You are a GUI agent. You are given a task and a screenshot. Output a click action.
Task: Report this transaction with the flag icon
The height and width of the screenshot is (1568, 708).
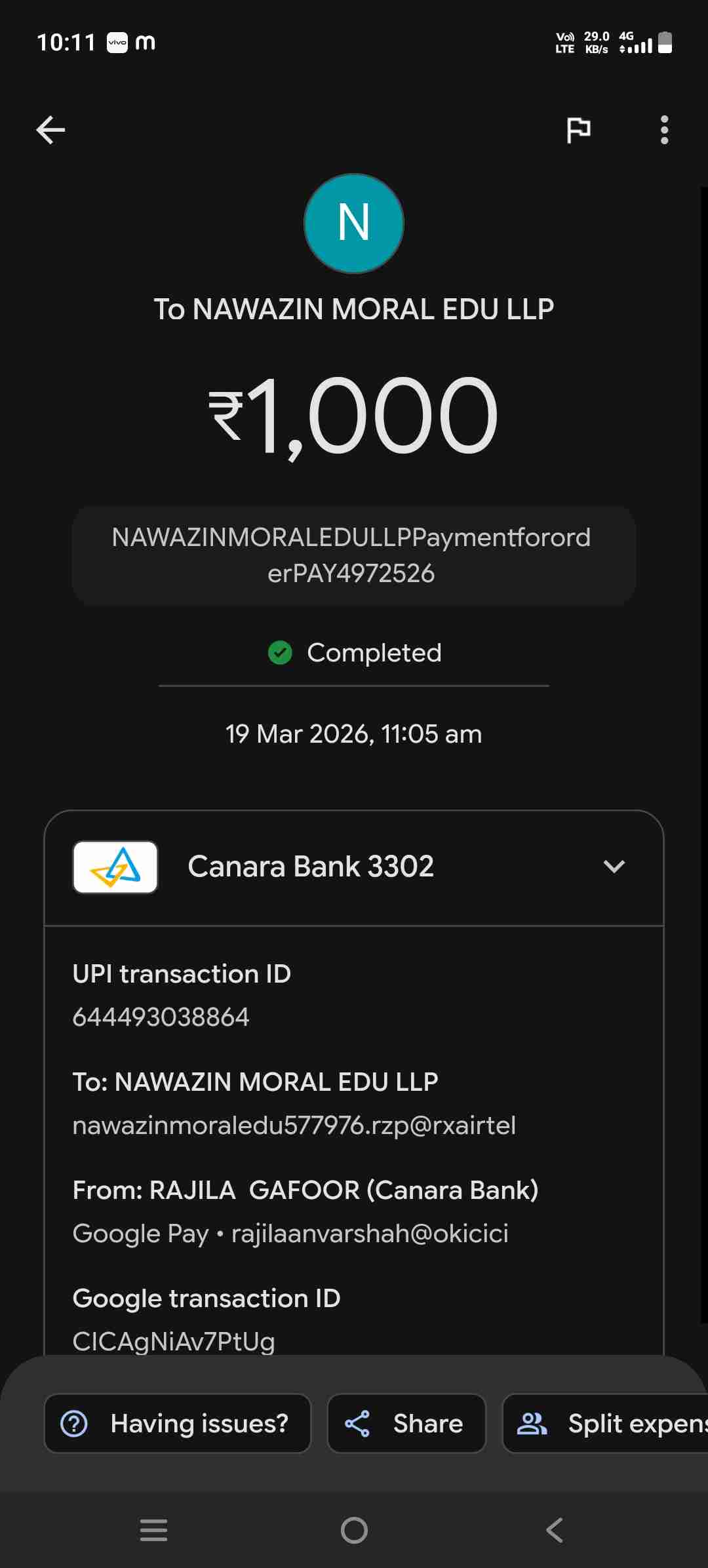(578, 130)
